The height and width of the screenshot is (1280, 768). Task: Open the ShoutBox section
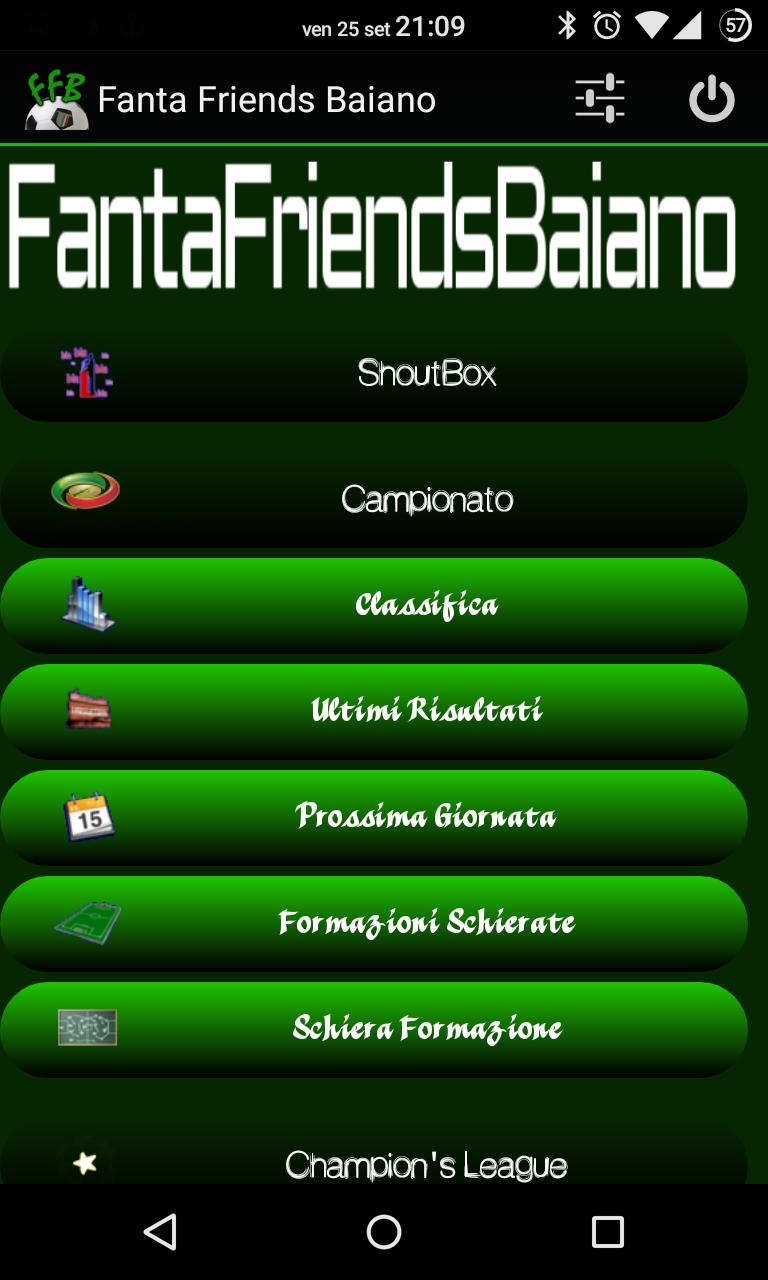(x=374, y=374)
